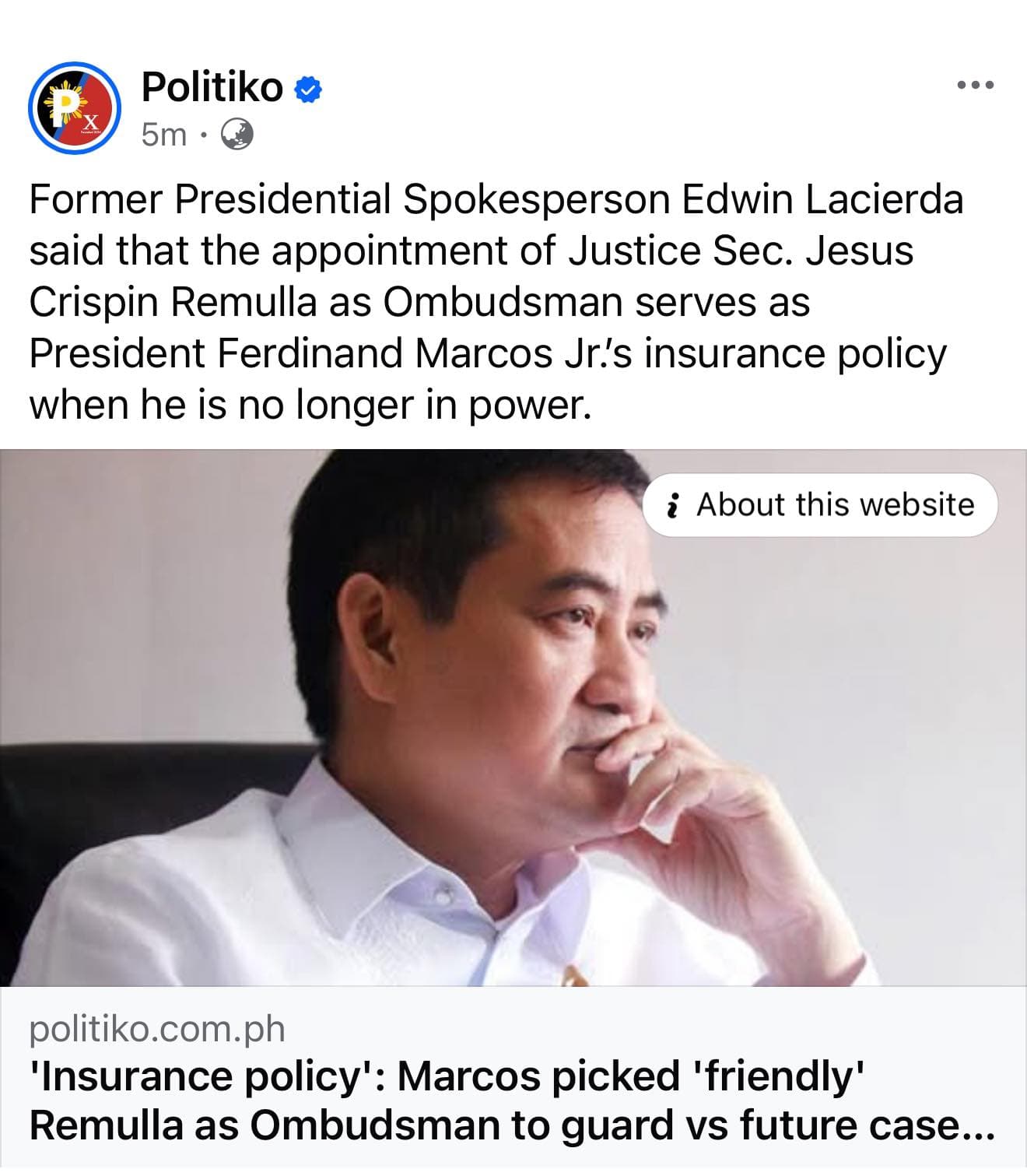
Task: Open Politiko's profile picture
Action: point(75,107)
